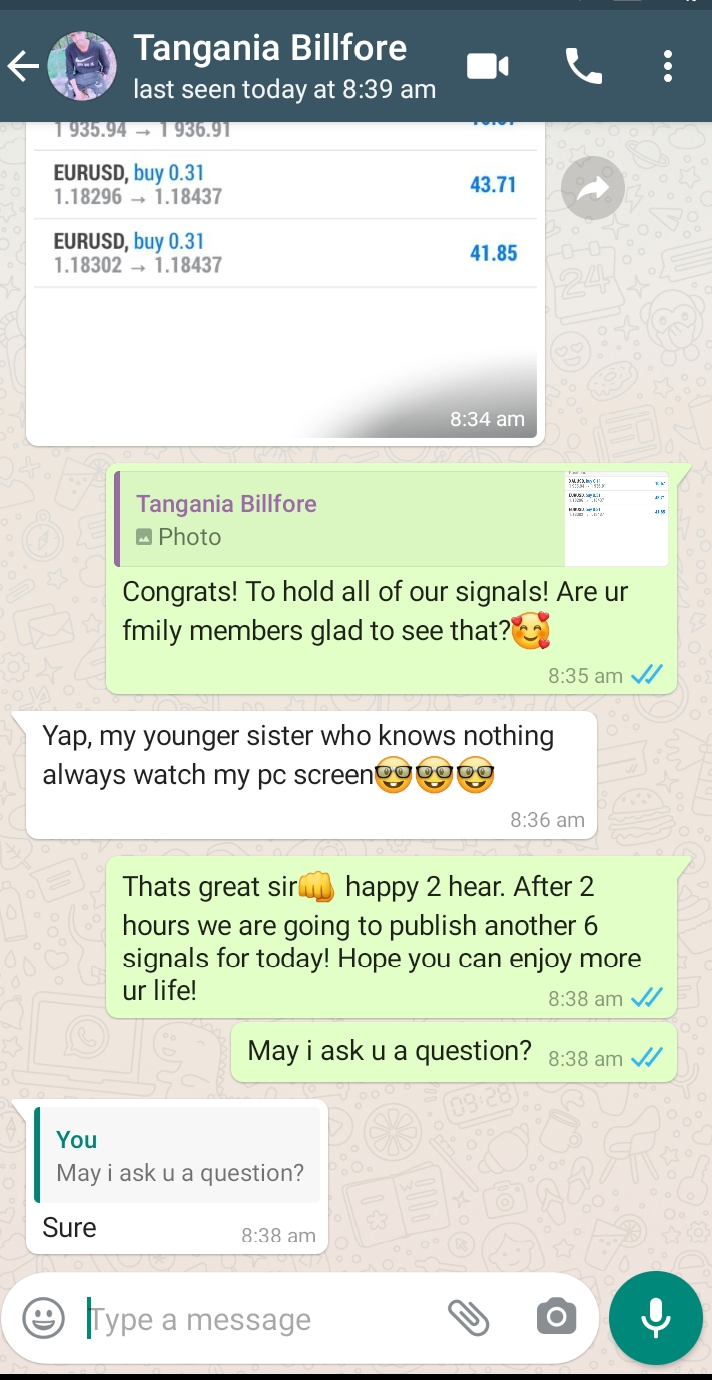Forward the trade results photo
Viewport: 712px width, 1380px height.
click(593, 187)
